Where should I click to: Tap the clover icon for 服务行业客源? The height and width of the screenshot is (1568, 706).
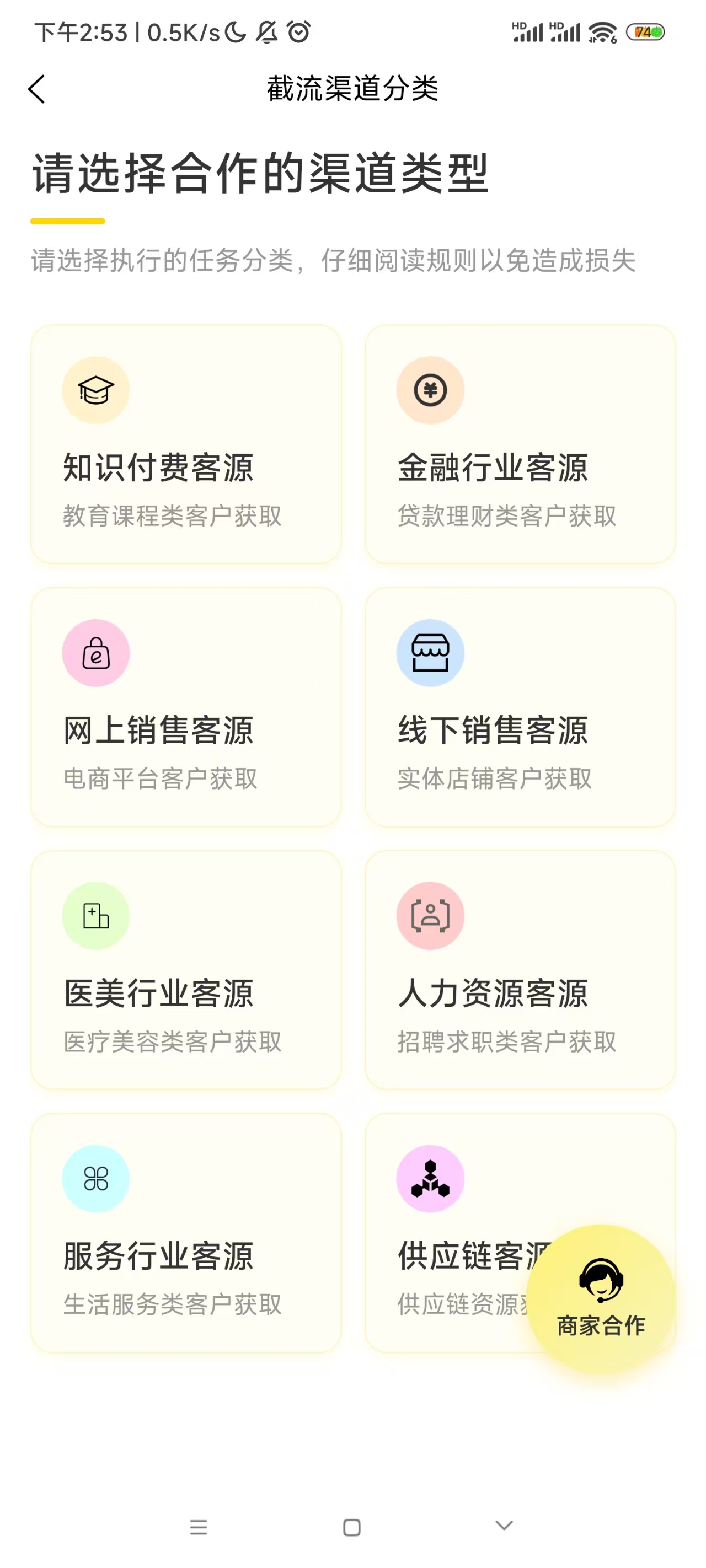click(x=95, y=1177)
